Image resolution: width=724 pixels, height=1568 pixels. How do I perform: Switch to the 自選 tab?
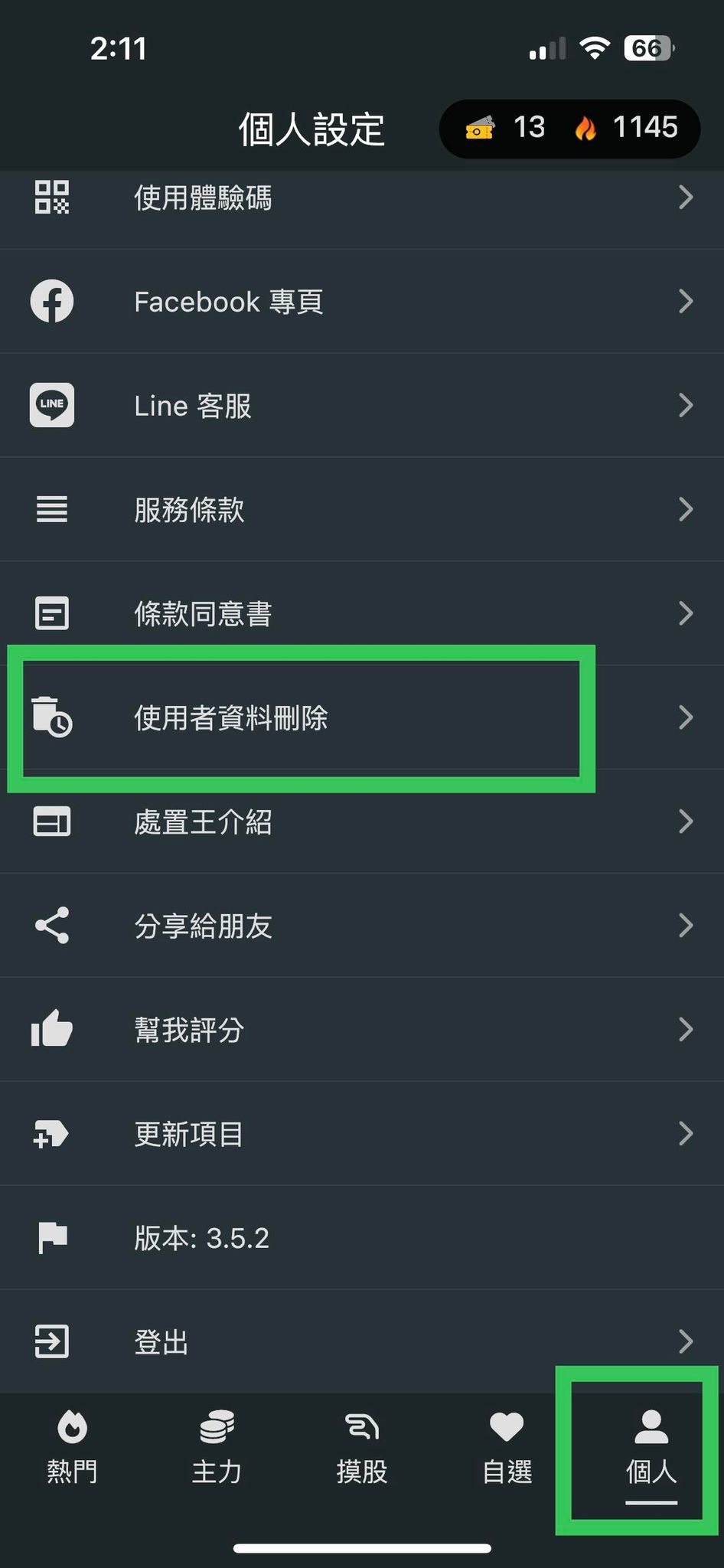click(507, 1448)
